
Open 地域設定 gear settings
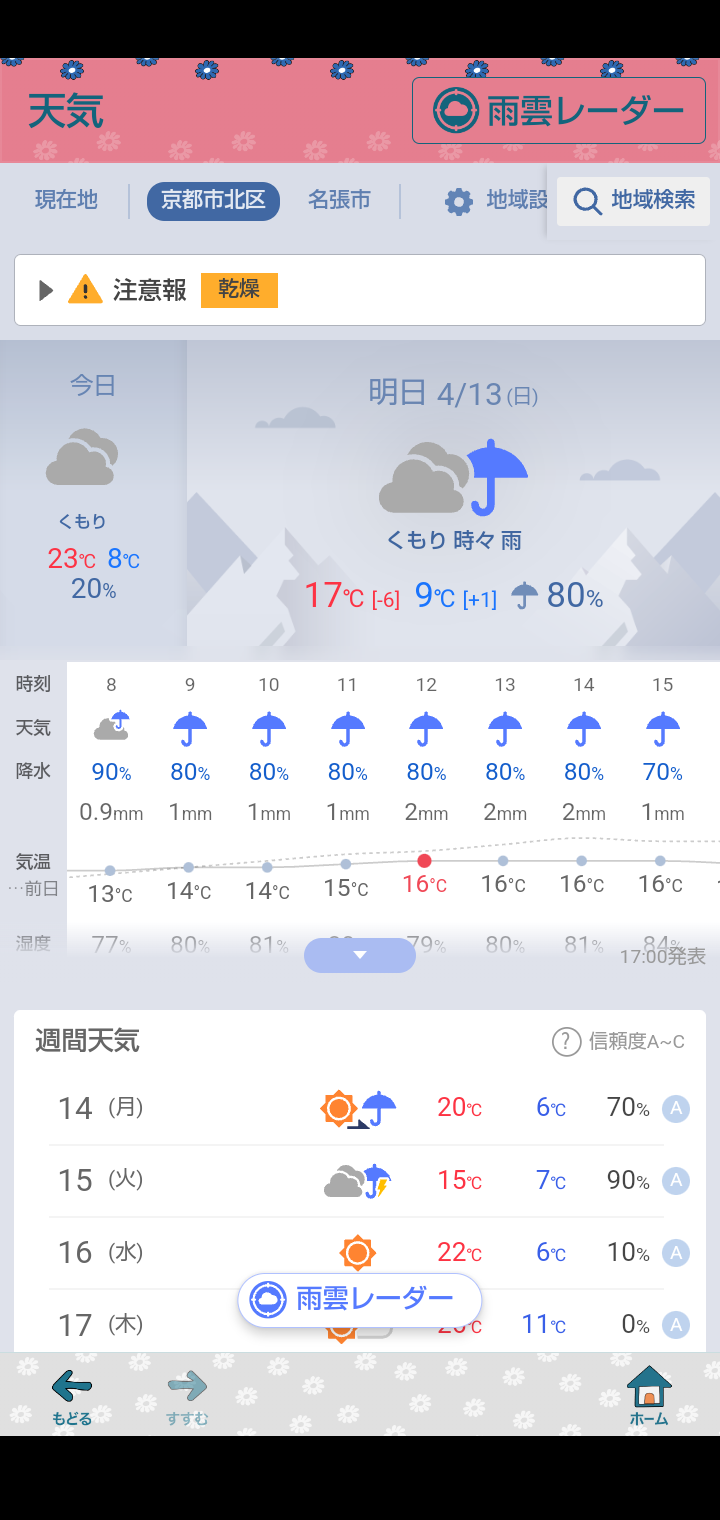(495, 201)
